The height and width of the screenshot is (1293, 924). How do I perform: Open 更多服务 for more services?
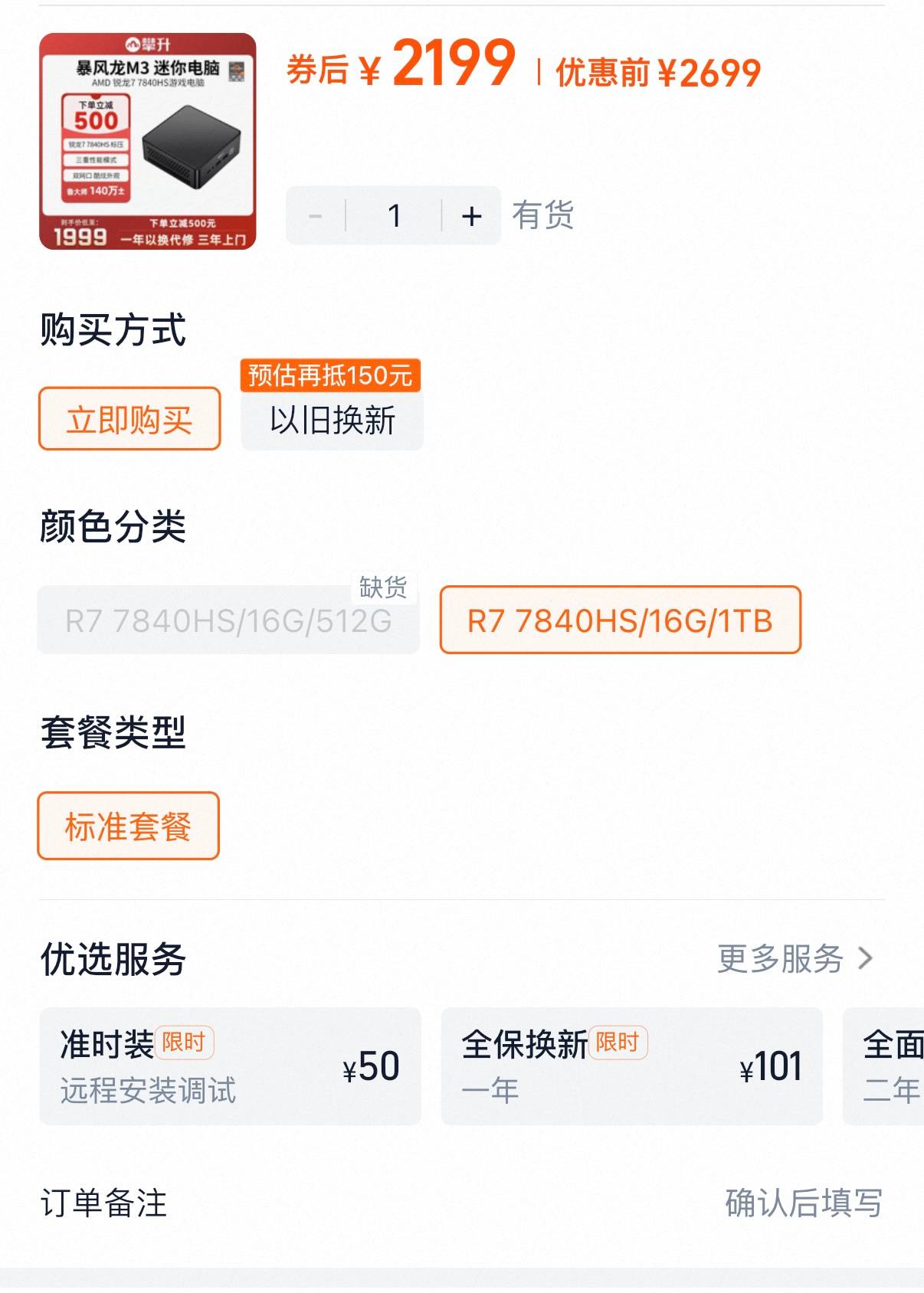point(794,958)
